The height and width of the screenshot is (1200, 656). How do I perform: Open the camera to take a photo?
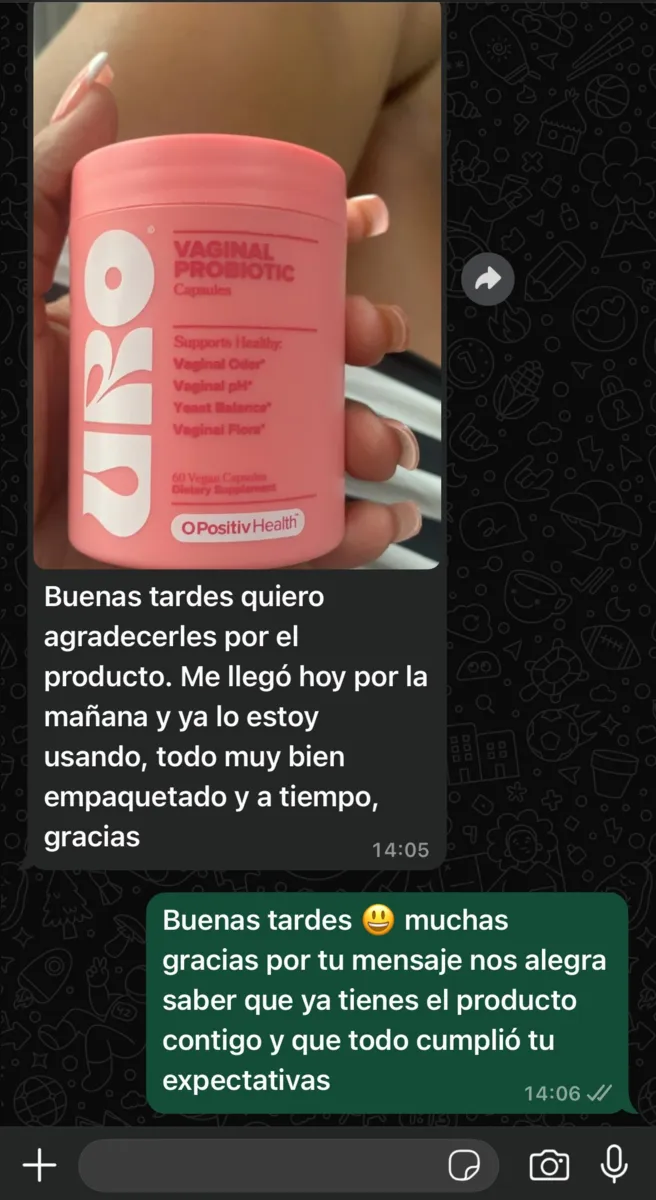549,1165
